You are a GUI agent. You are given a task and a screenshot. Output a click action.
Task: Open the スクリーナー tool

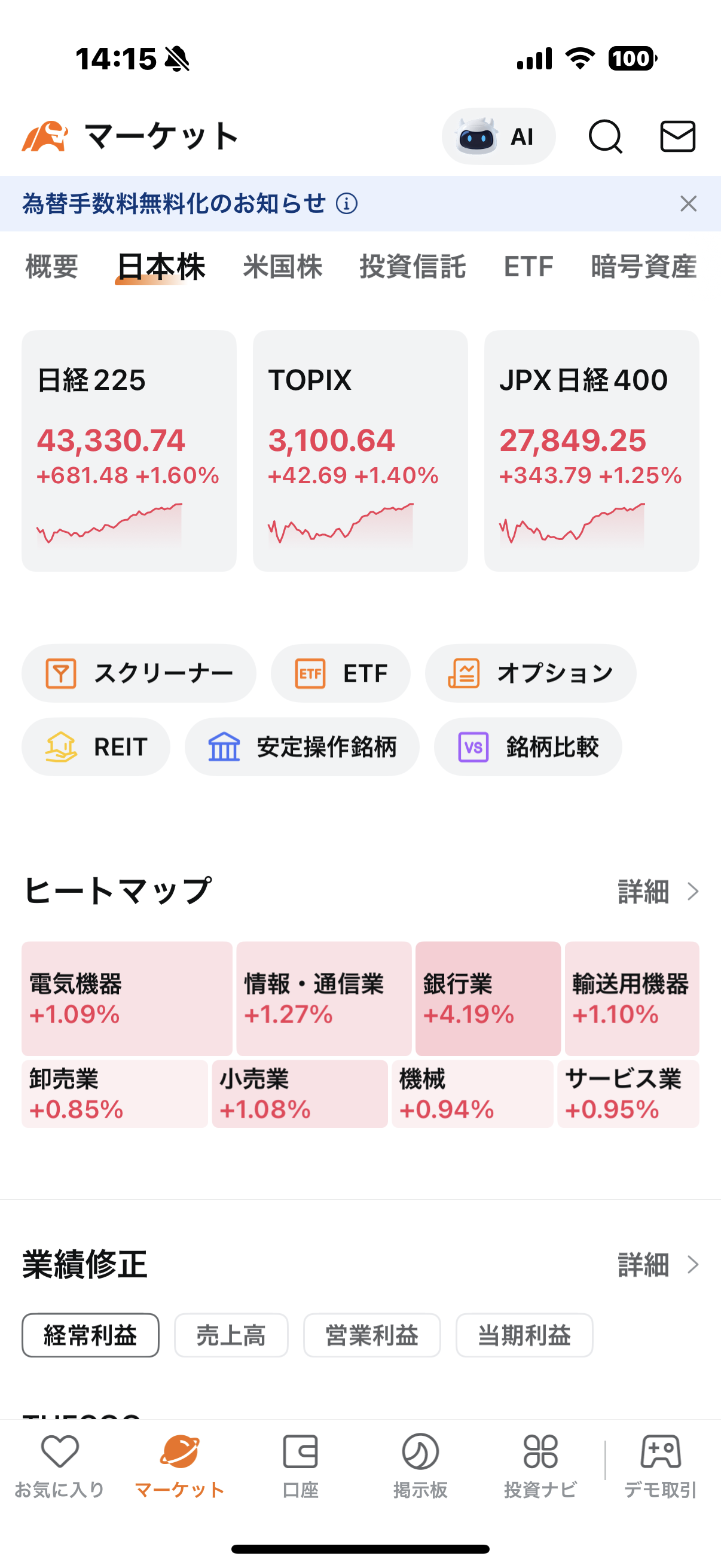139,673
